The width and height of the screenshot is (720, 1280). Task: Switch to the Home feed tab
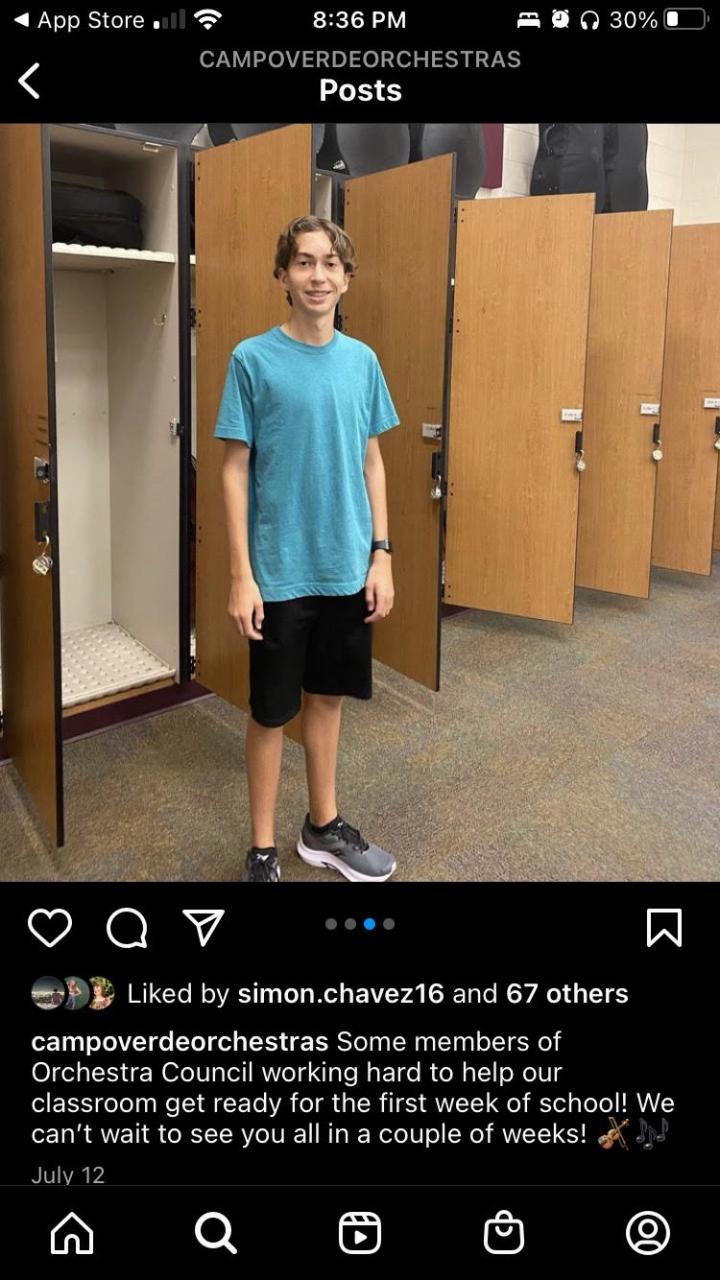point(72,1233)
